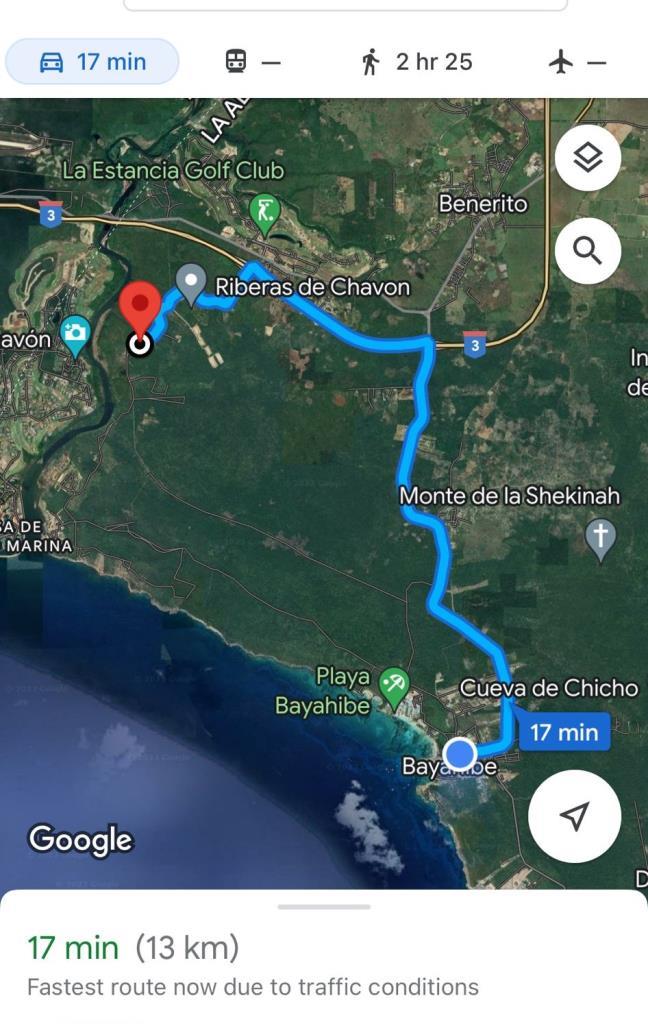Search along the route
The width and height of the screenshot is (648, 1024).
588,250
